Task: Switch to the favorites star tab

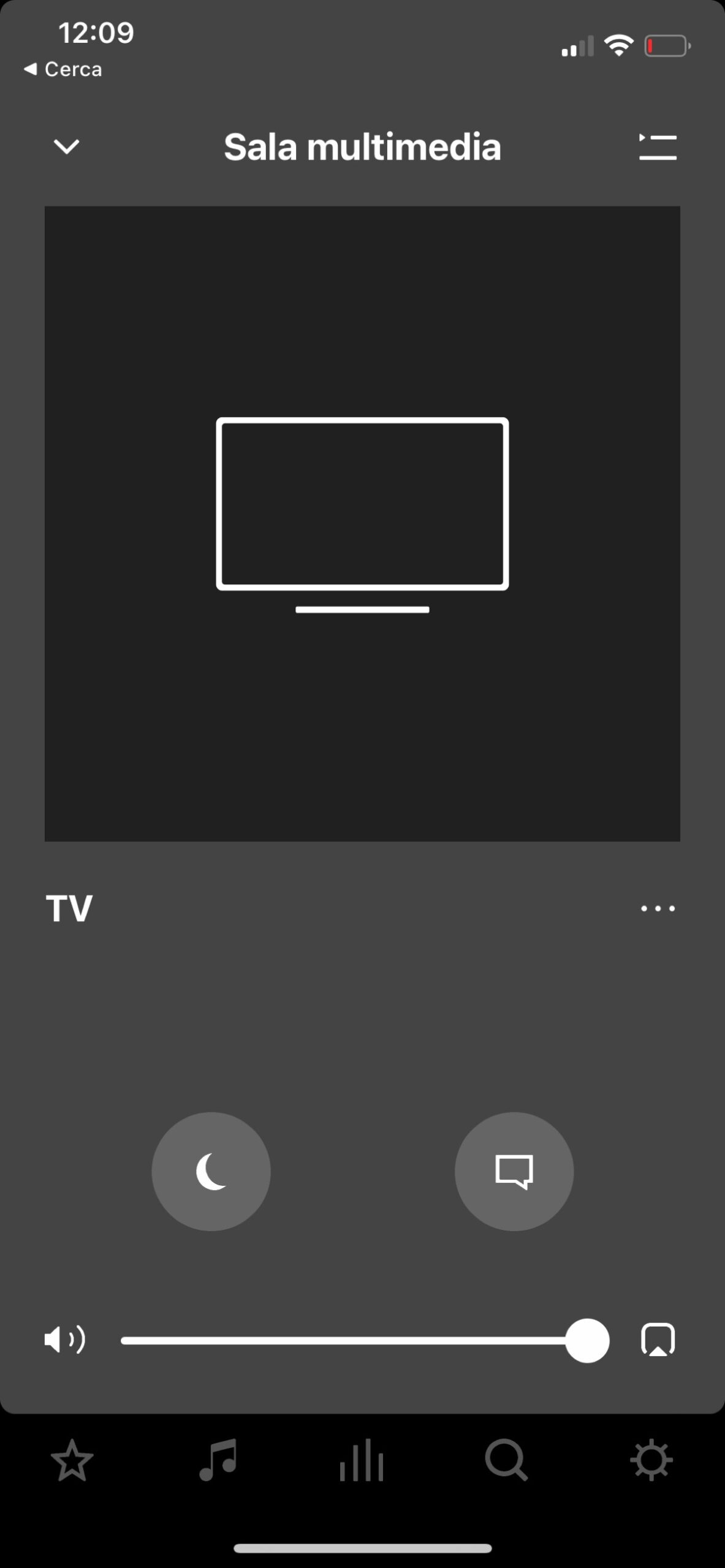Action: point(72,1461)
